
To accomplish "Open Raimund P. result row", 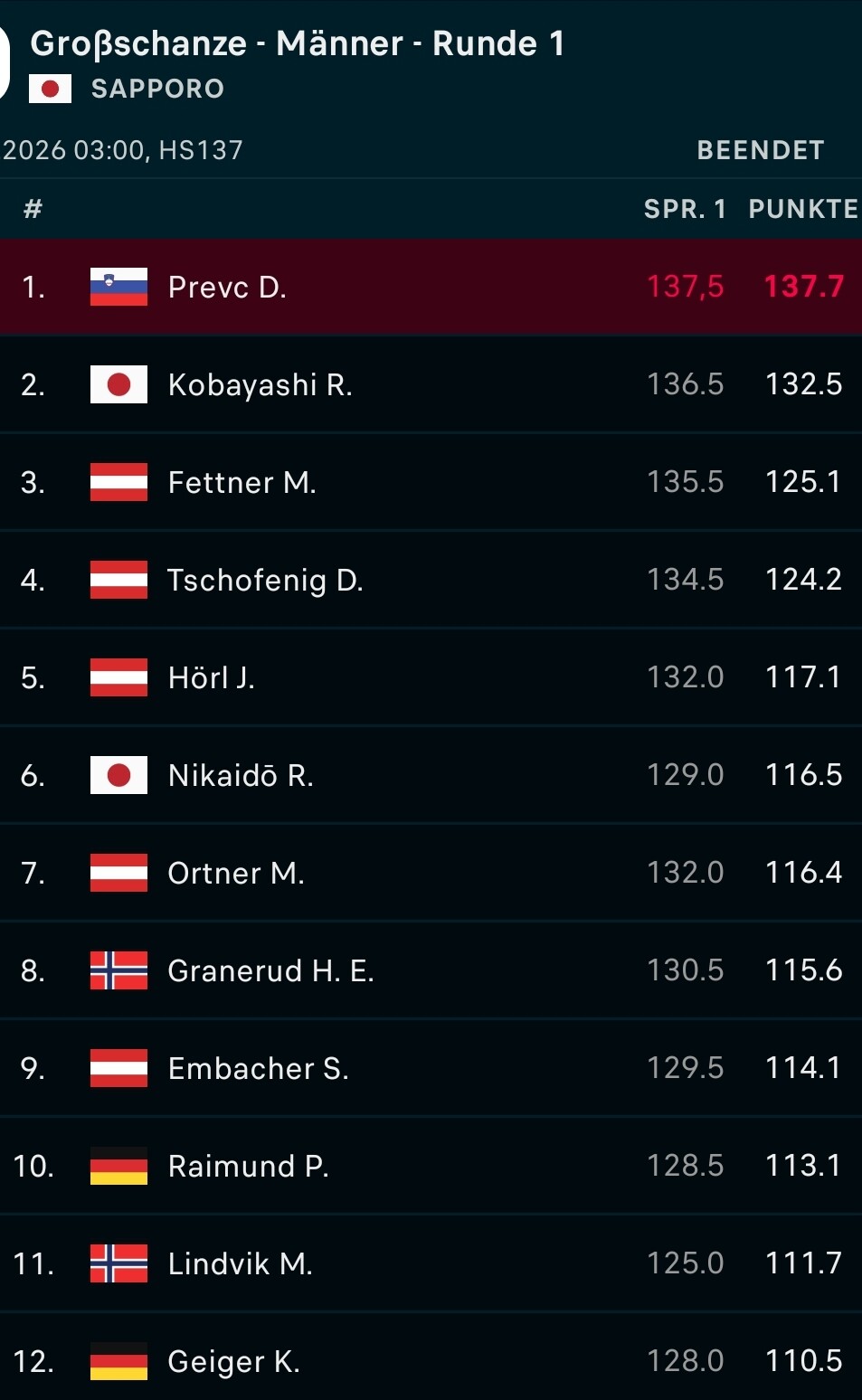I will [x=431, y=1166].
